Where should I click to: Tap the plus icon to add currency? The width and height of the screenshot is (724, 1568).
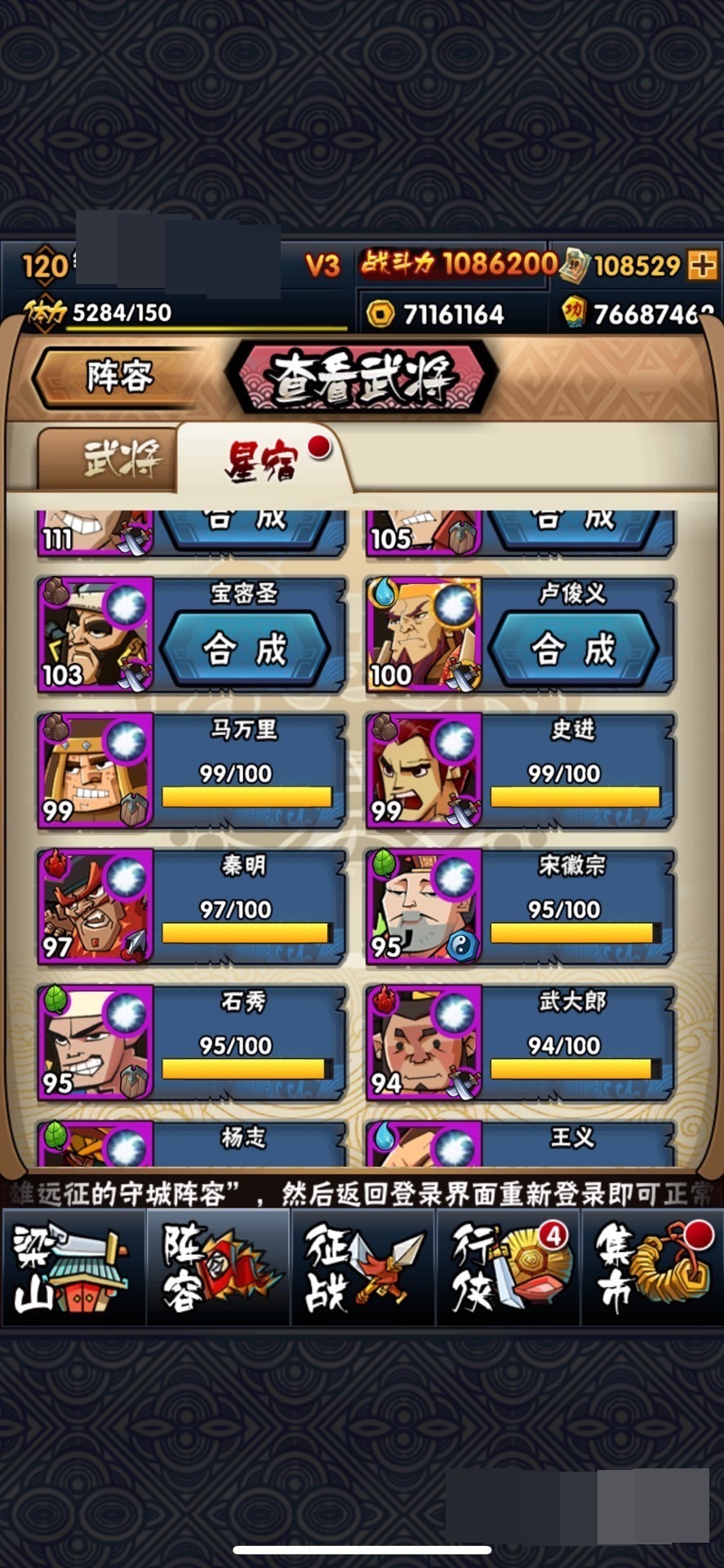pos(703,265)
